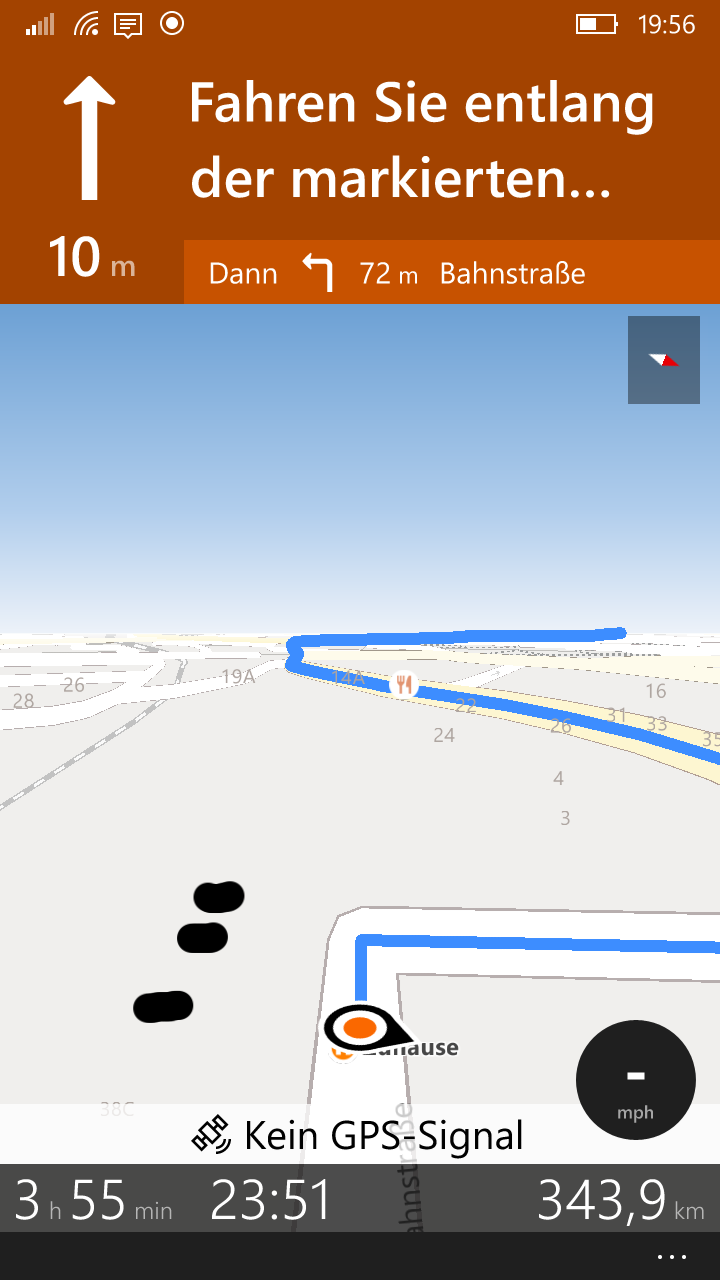Image resolution: width=720 pixels, height=1280 pixels.
Task: Tap the compass button to reorient the map
Action: pyautogui.click(x=663, y=360)
